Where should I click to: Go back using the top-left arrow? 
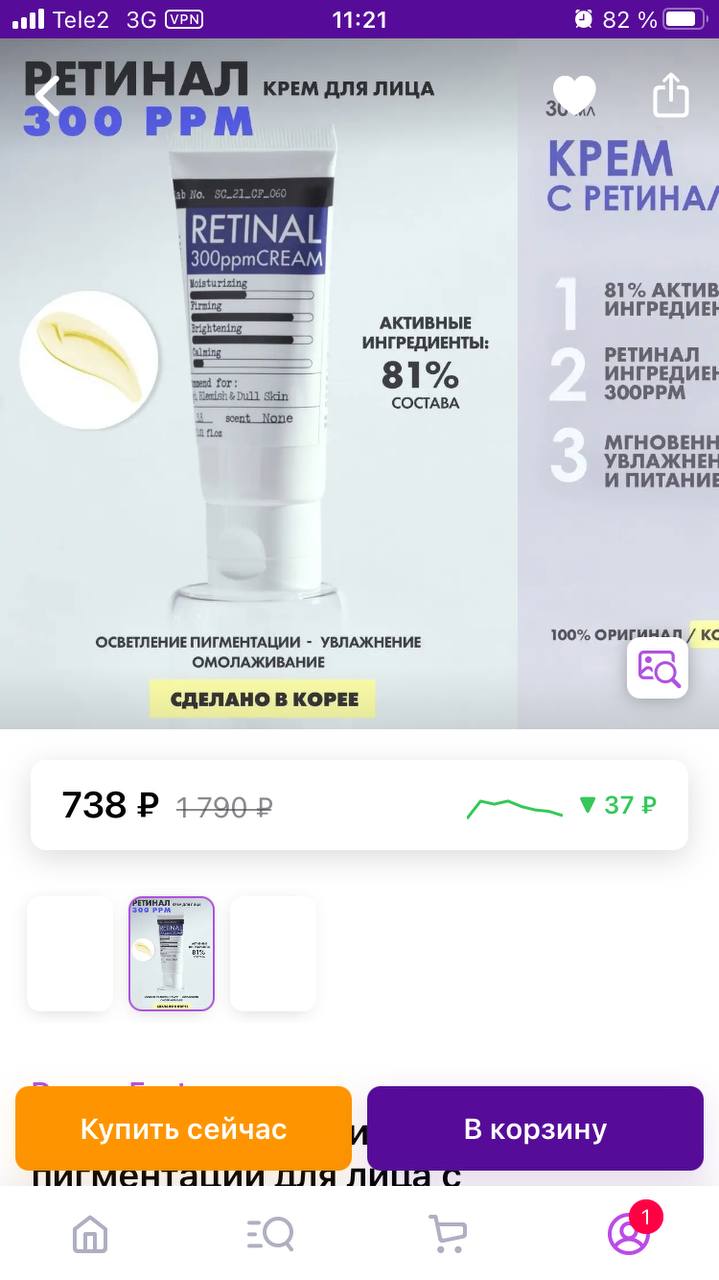click(47, 97)
